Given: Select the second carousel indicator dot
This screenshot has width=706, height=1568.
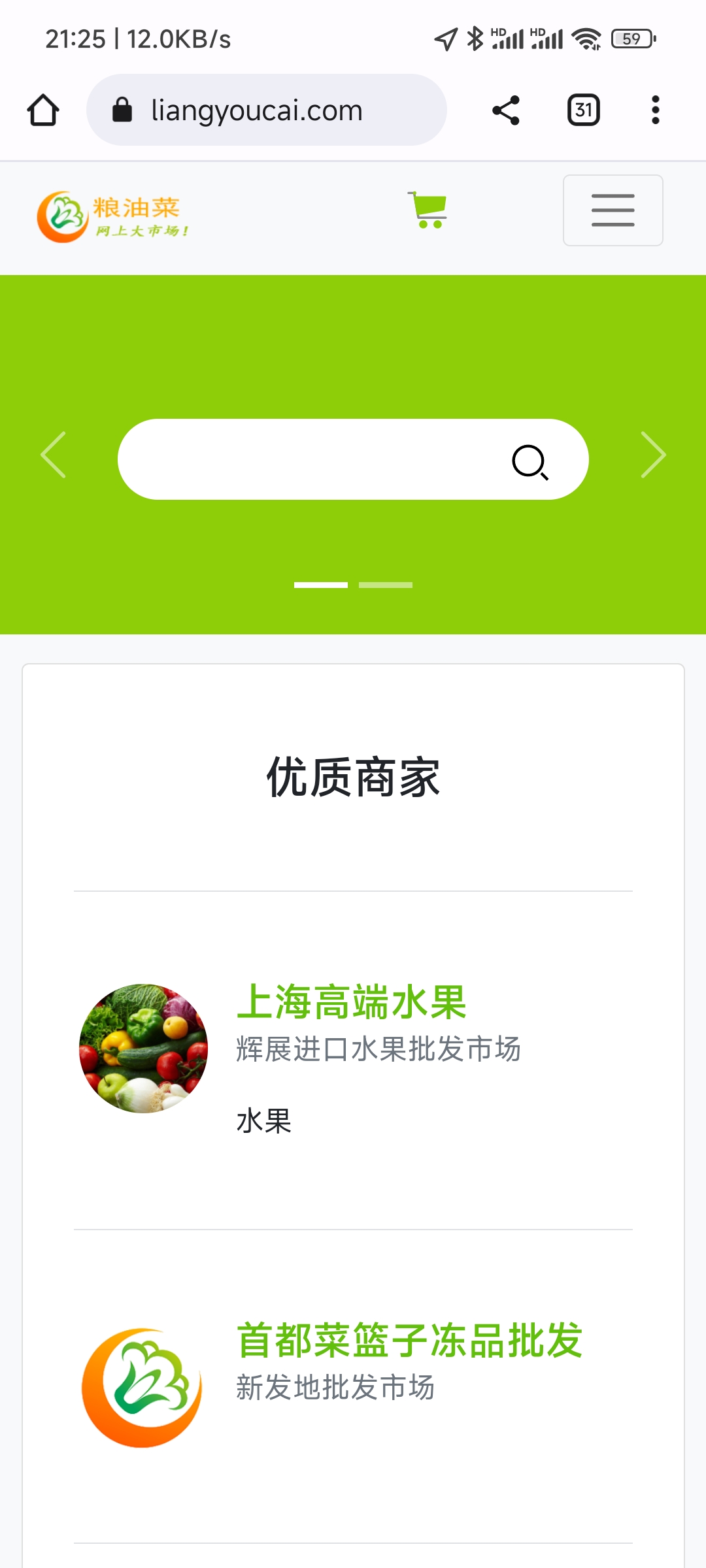Looking at the screenshot, I should 386,585.
